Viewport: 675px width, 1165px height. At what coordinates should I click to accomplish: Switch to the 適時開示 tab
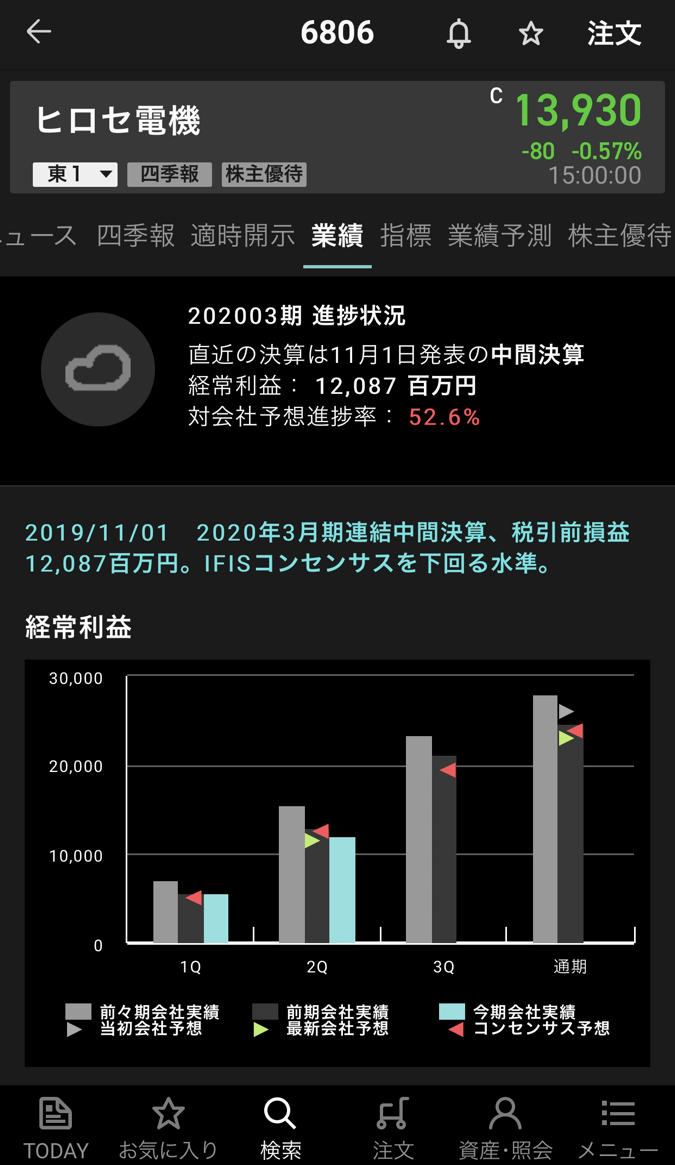point(243,236)
